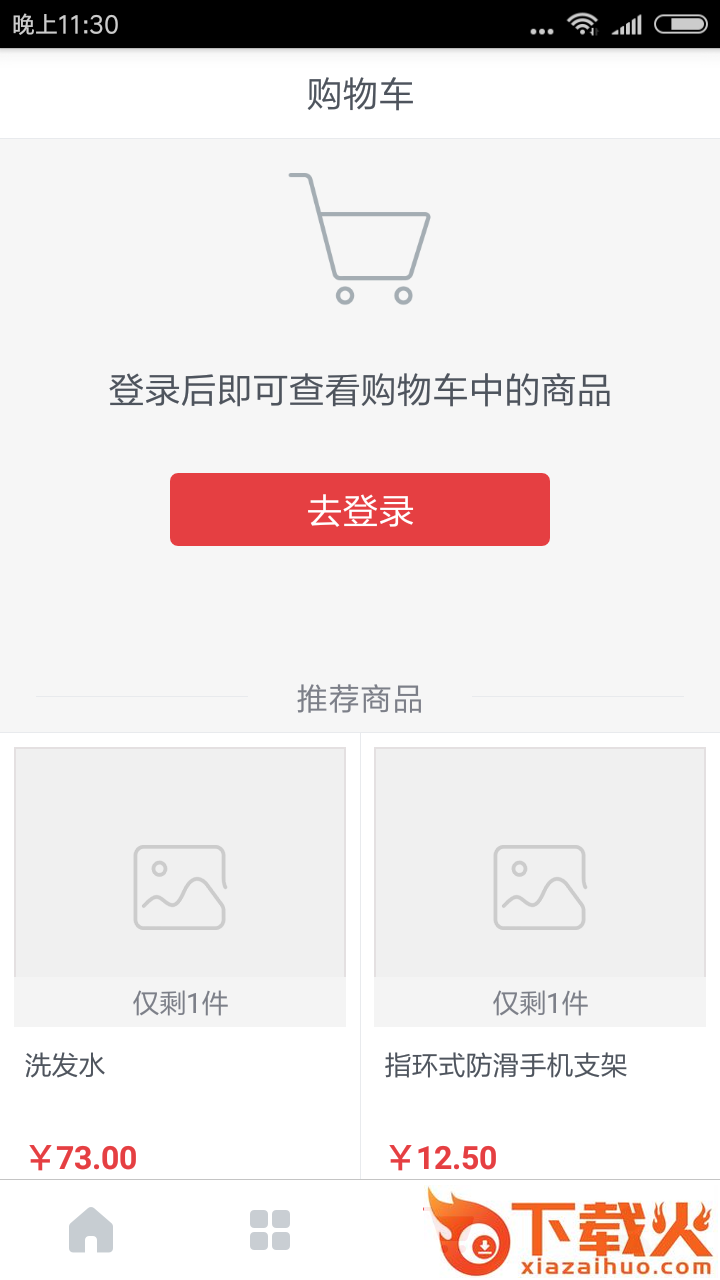The width and height of the screenshot is (720, 1280).
Task: Tap the 洗发水 product thumbnail
Action: click(179, 862)
